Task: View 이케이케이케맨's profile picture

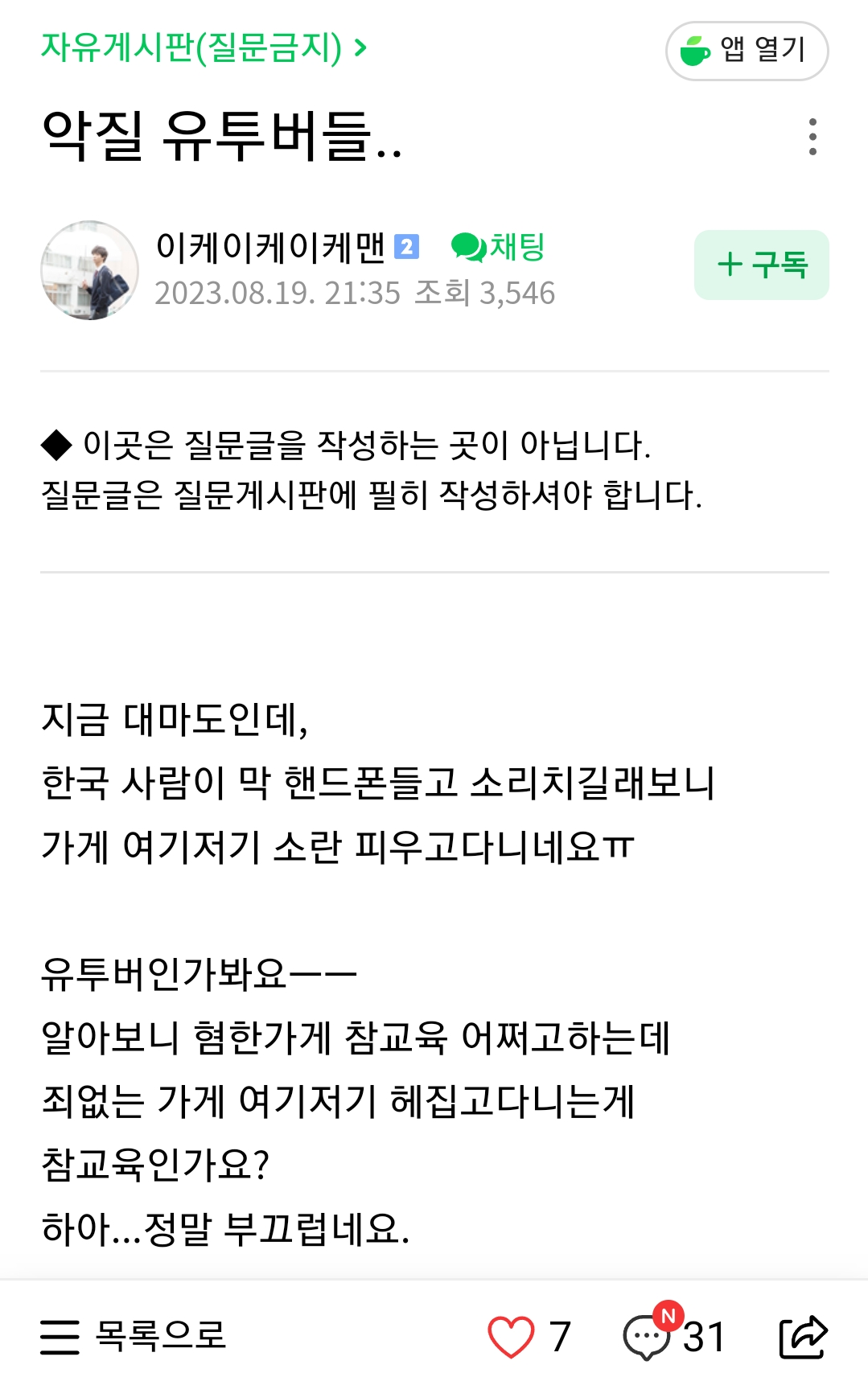Action: point(89,270)
